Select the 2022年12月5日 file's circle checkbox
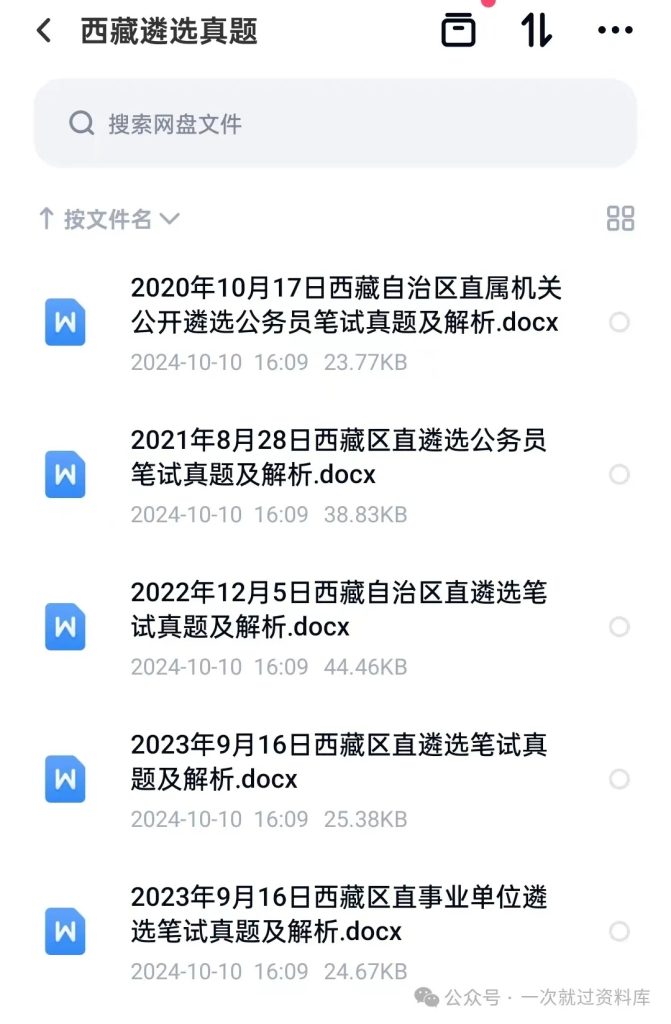The height and width of the screenshot is (1024, 671). 619,627
